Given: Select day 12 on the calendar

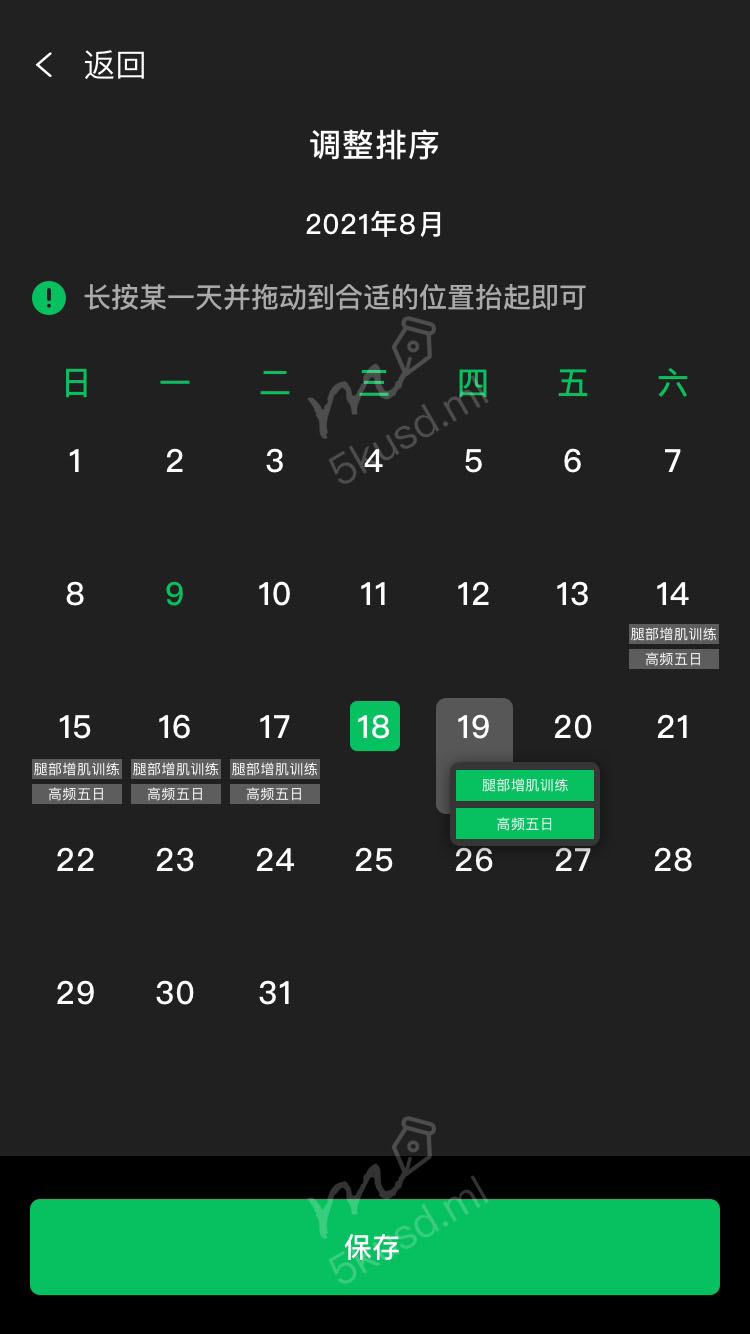Looking at the screenshot, I should [x=473, y=595].
